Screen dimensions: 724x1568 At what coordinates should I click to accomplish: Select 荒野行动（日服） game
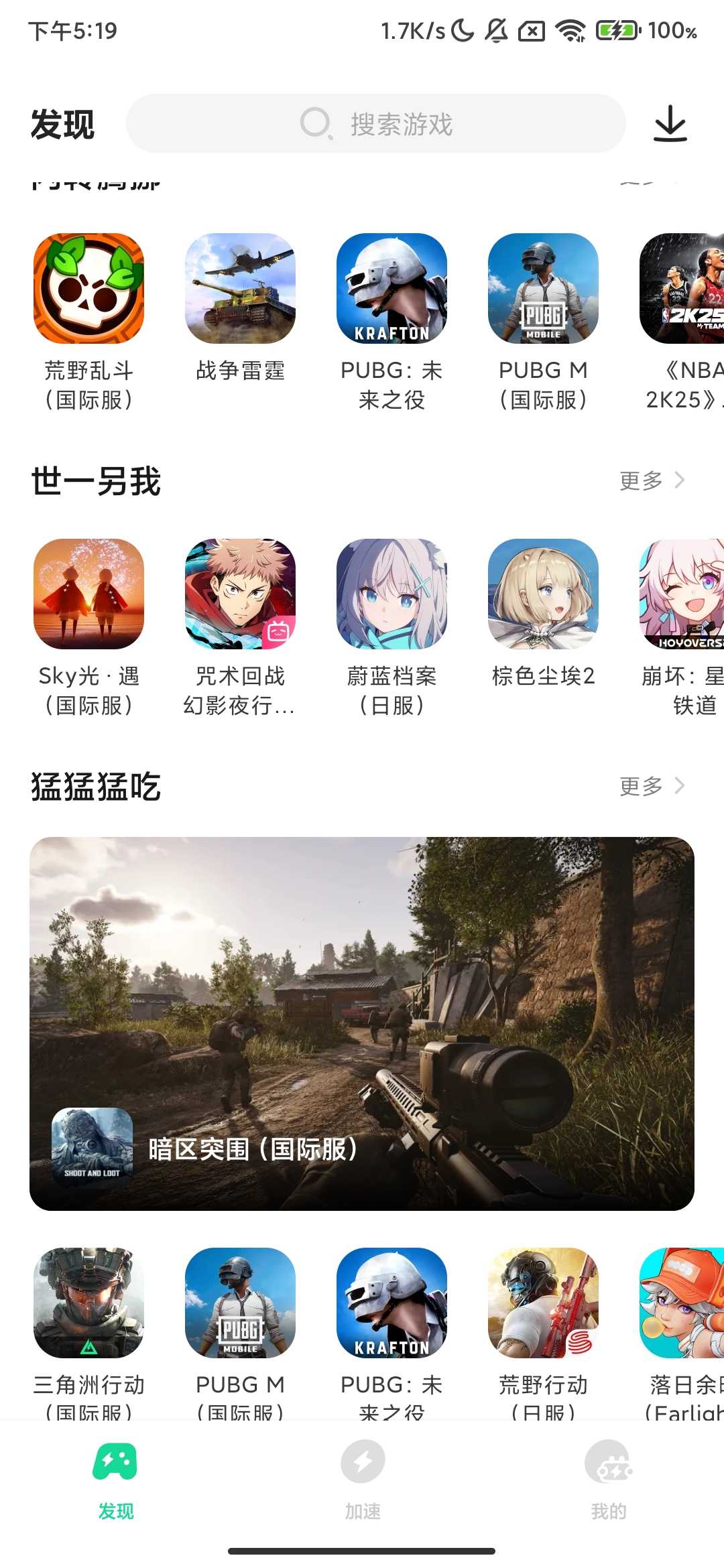tap(544, 1303)
